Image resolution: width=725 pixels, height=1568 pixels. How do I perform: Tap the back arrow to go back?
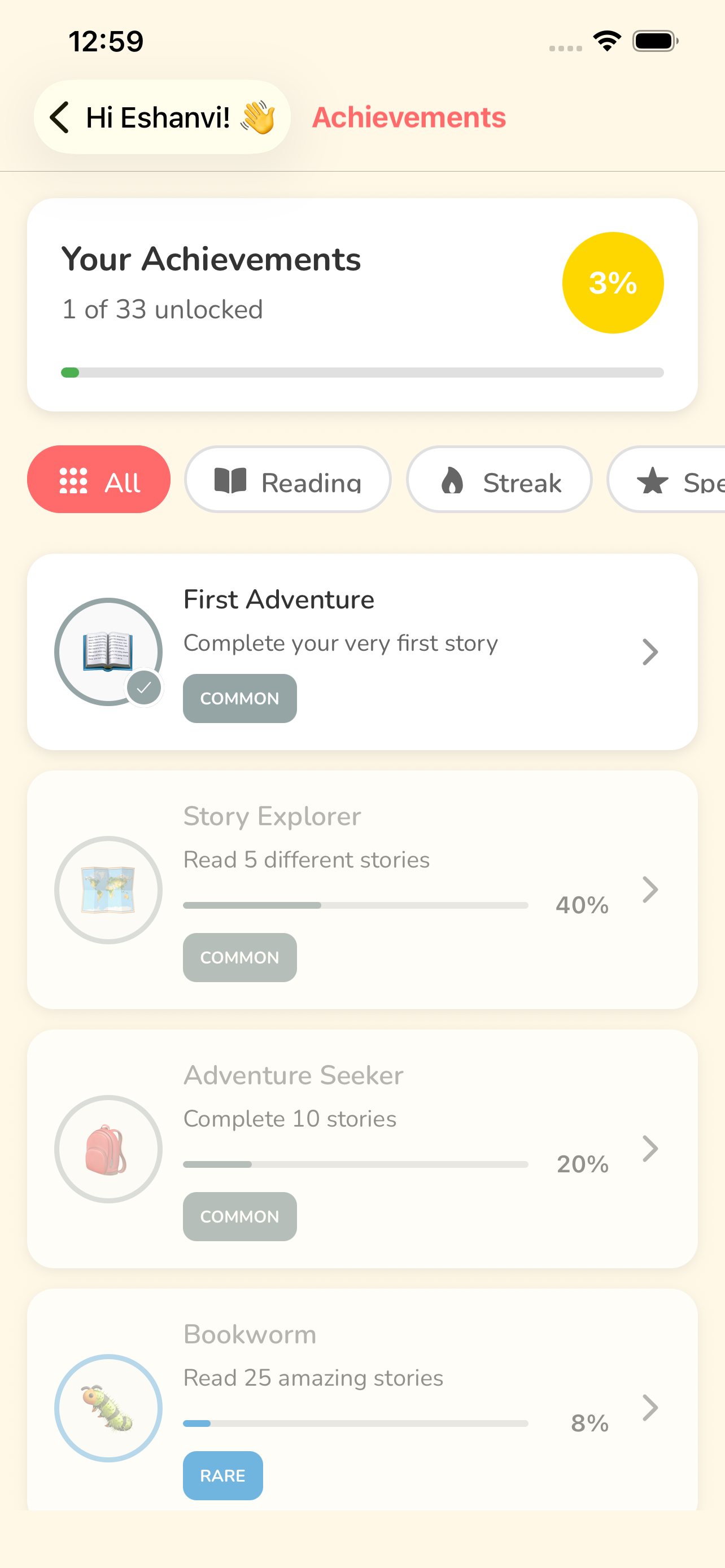(60, 117)
